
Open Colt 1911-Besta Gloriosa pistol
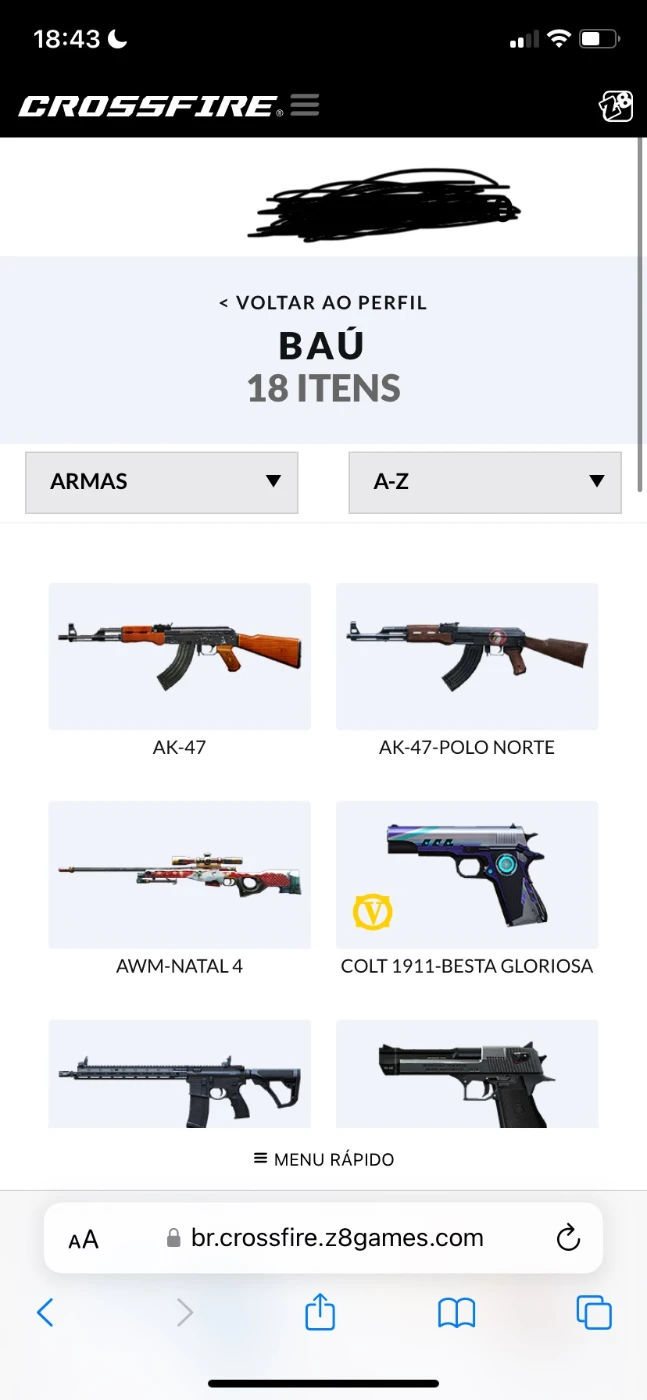point(467,889)
